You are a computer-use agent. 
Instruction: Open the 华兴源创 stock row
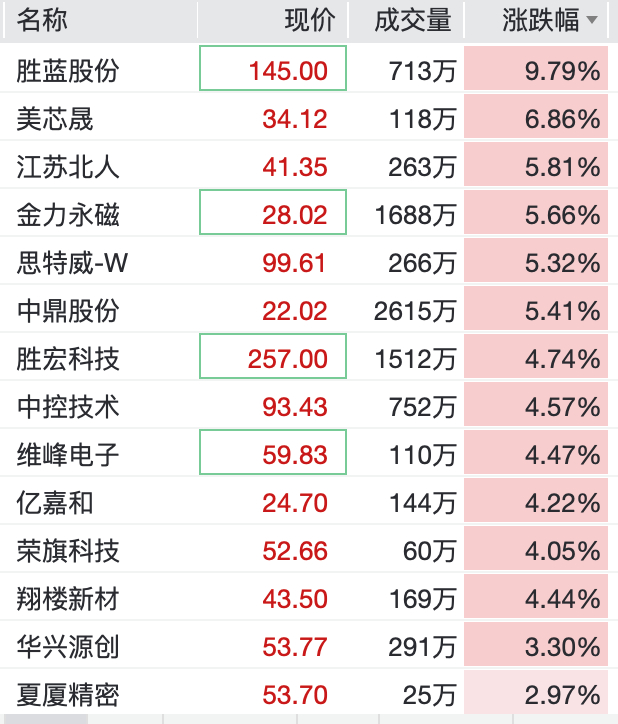(309, 645)
